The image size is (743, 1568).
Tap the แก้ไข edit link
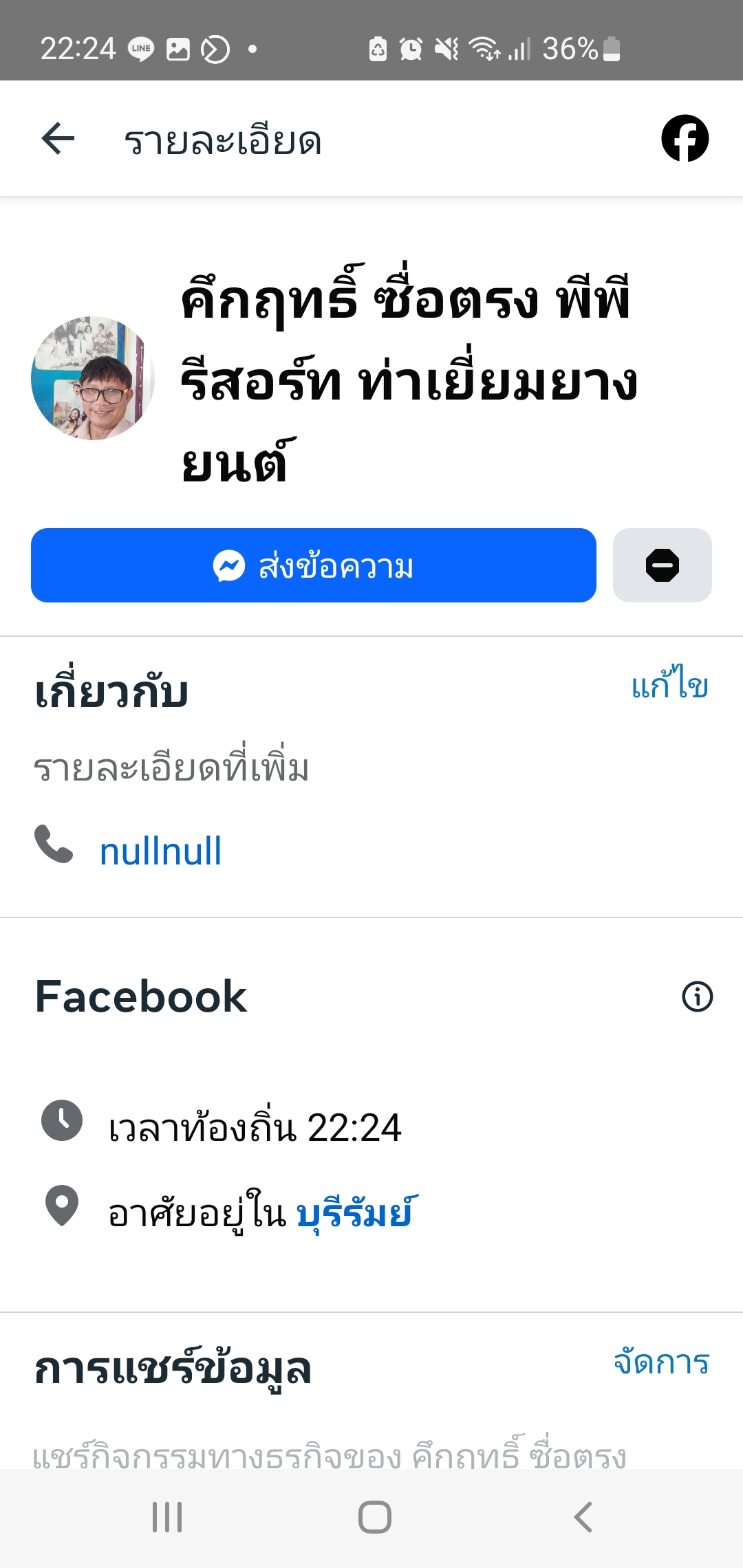669,686
